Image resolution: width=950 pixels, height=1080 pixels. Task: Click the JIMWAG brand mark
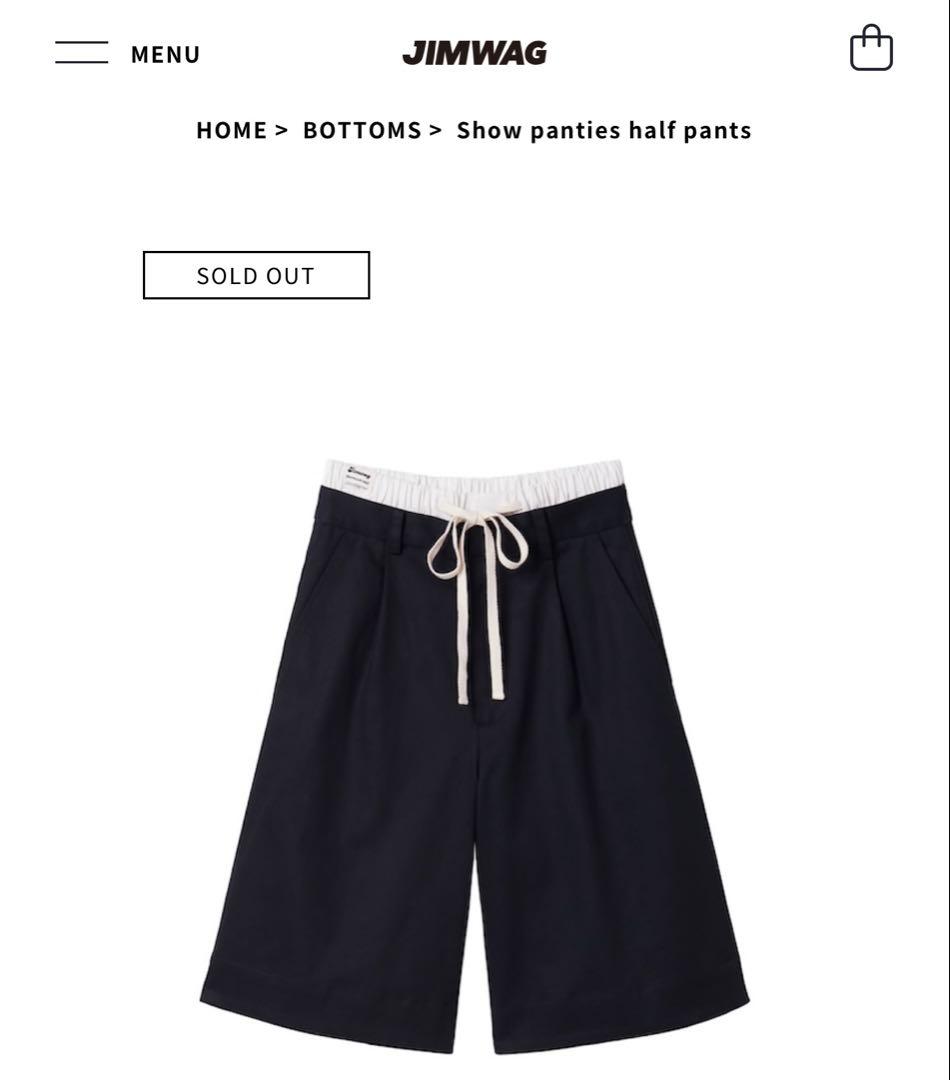tap(472, 52)
